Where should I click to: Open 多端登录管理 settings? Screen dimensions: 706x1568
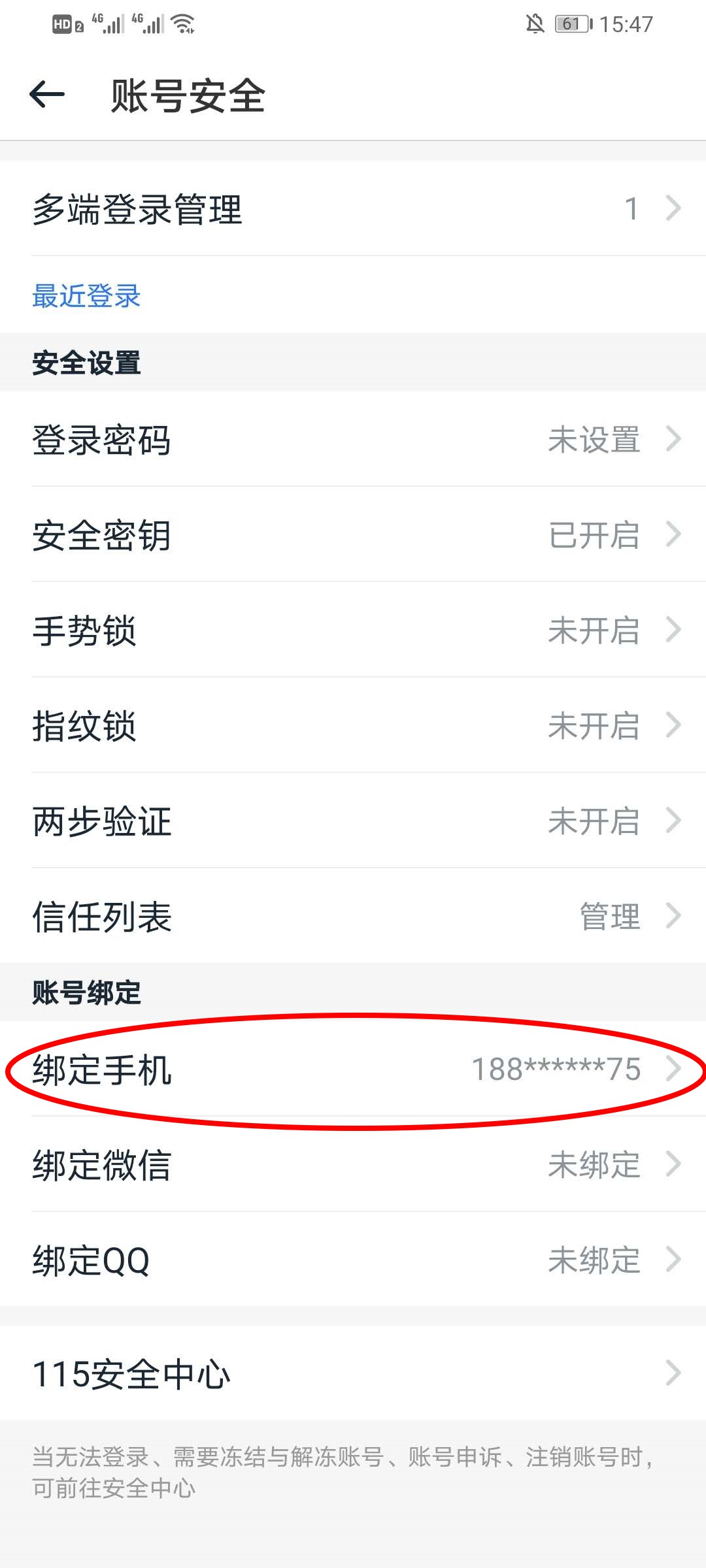coord(353,209)
